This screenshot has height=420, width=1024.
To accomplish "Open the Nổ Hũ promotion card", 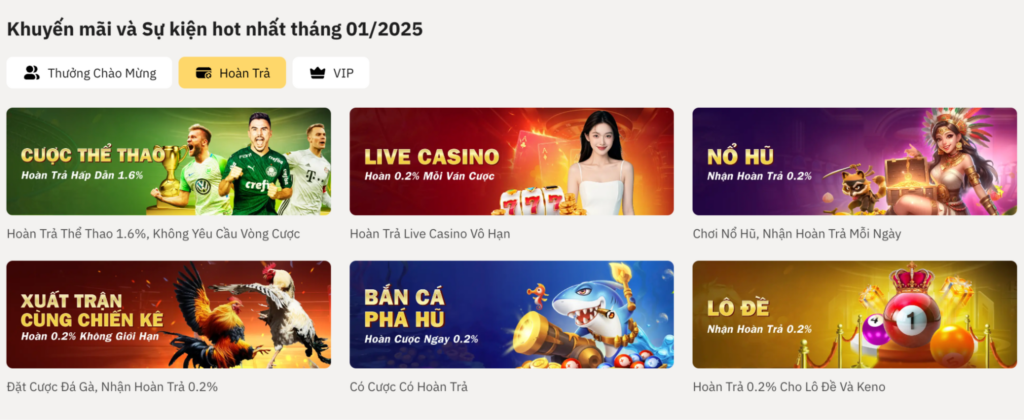I will pyautogui.click(x=854, y=162).
